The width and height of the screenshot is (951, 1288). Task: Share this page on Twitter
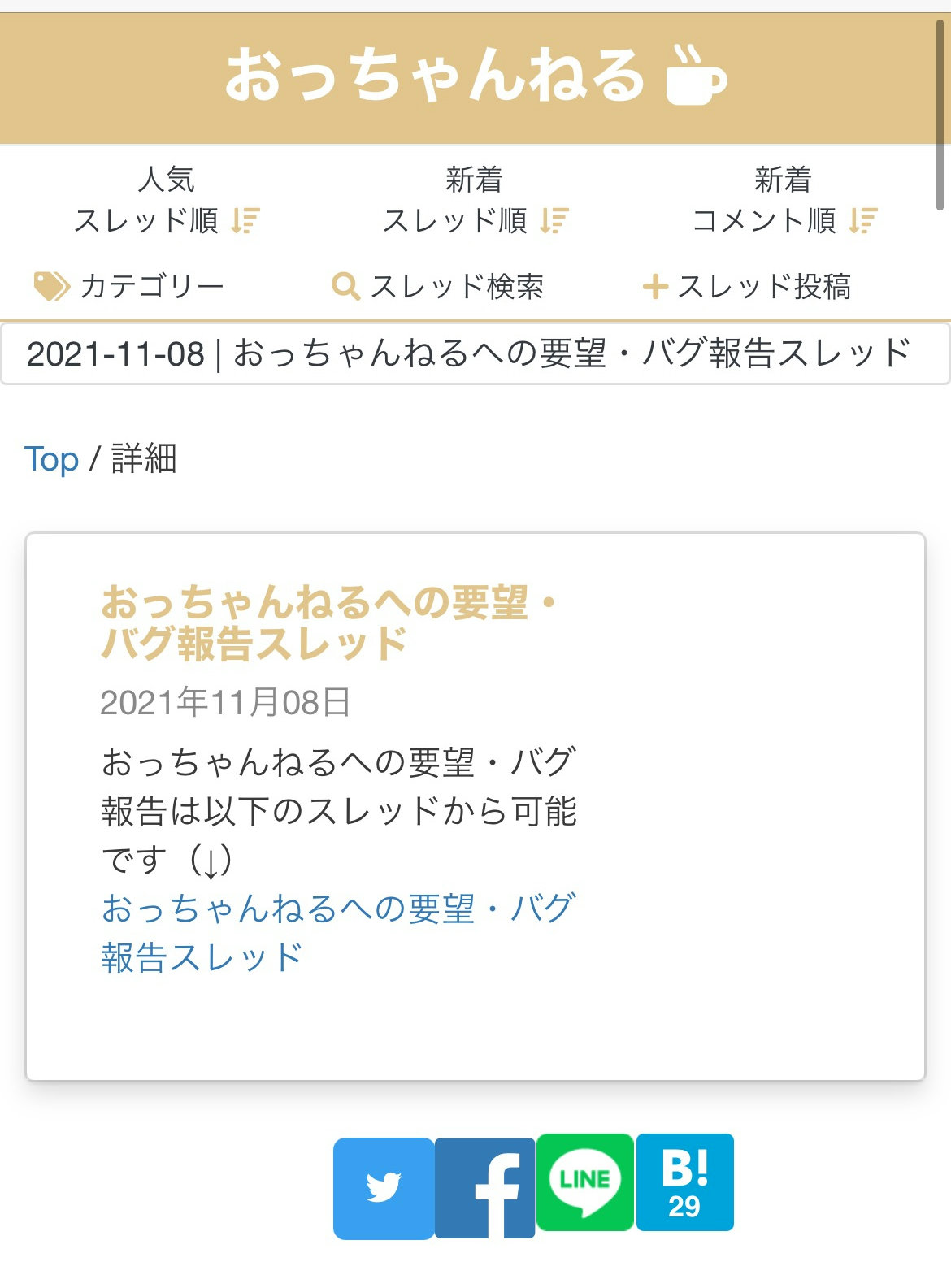pyautogui.click(x=383, y=1187)
